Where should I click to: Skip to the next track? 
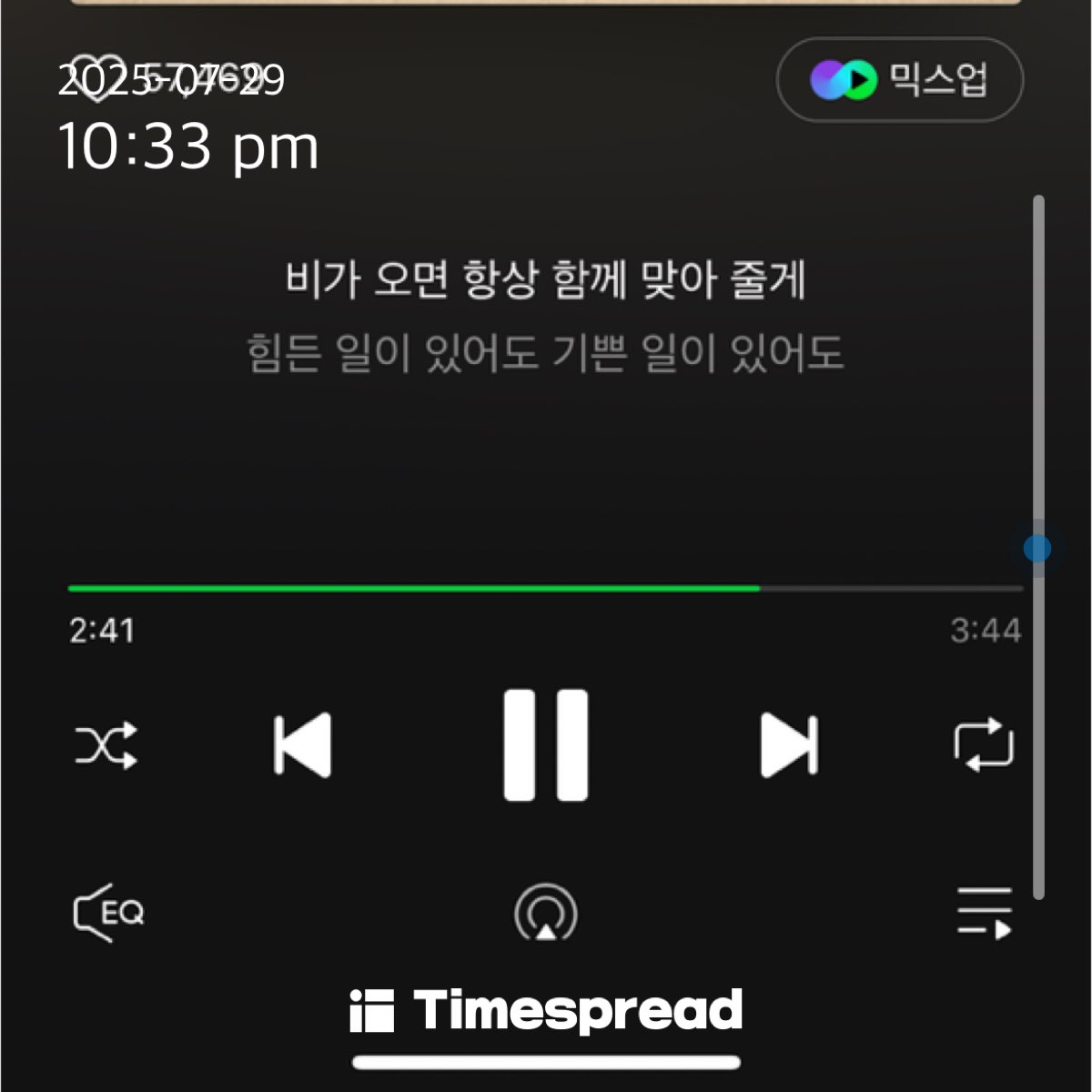(789, 745)
